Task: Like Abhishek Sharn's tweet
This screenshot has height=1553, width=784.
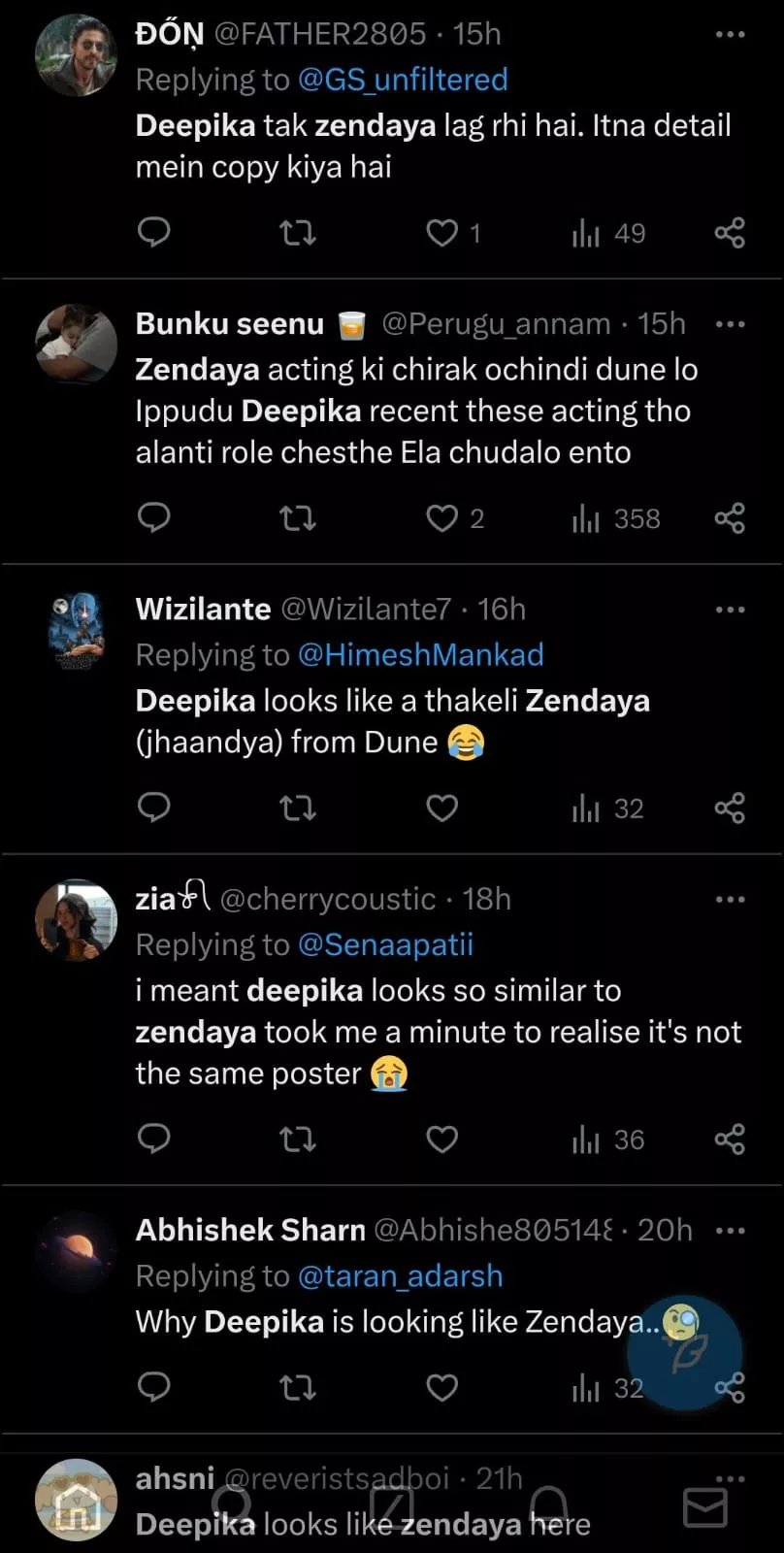Action: point(442,1387)
